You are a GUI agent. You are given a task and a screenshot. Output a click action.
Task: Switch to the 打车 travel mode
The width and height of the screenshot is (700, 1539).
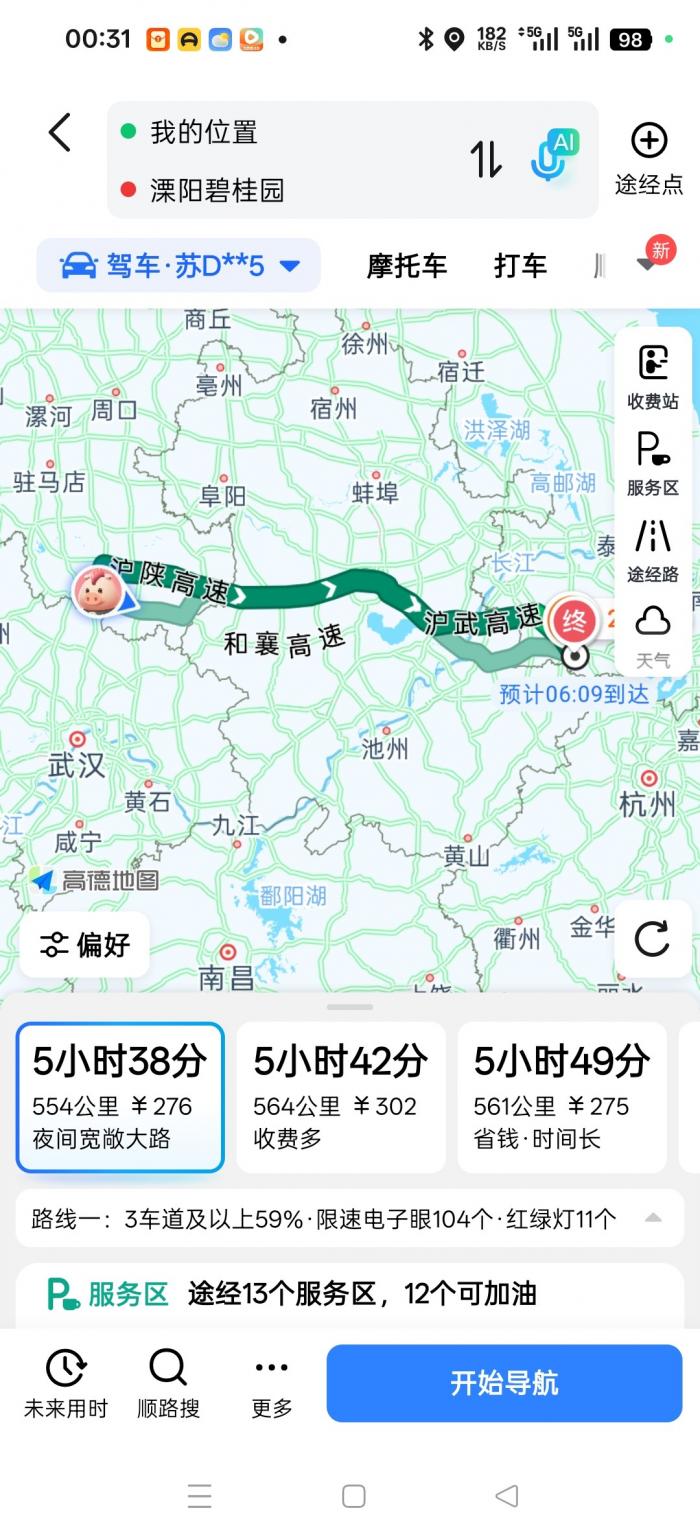point(520,266)
